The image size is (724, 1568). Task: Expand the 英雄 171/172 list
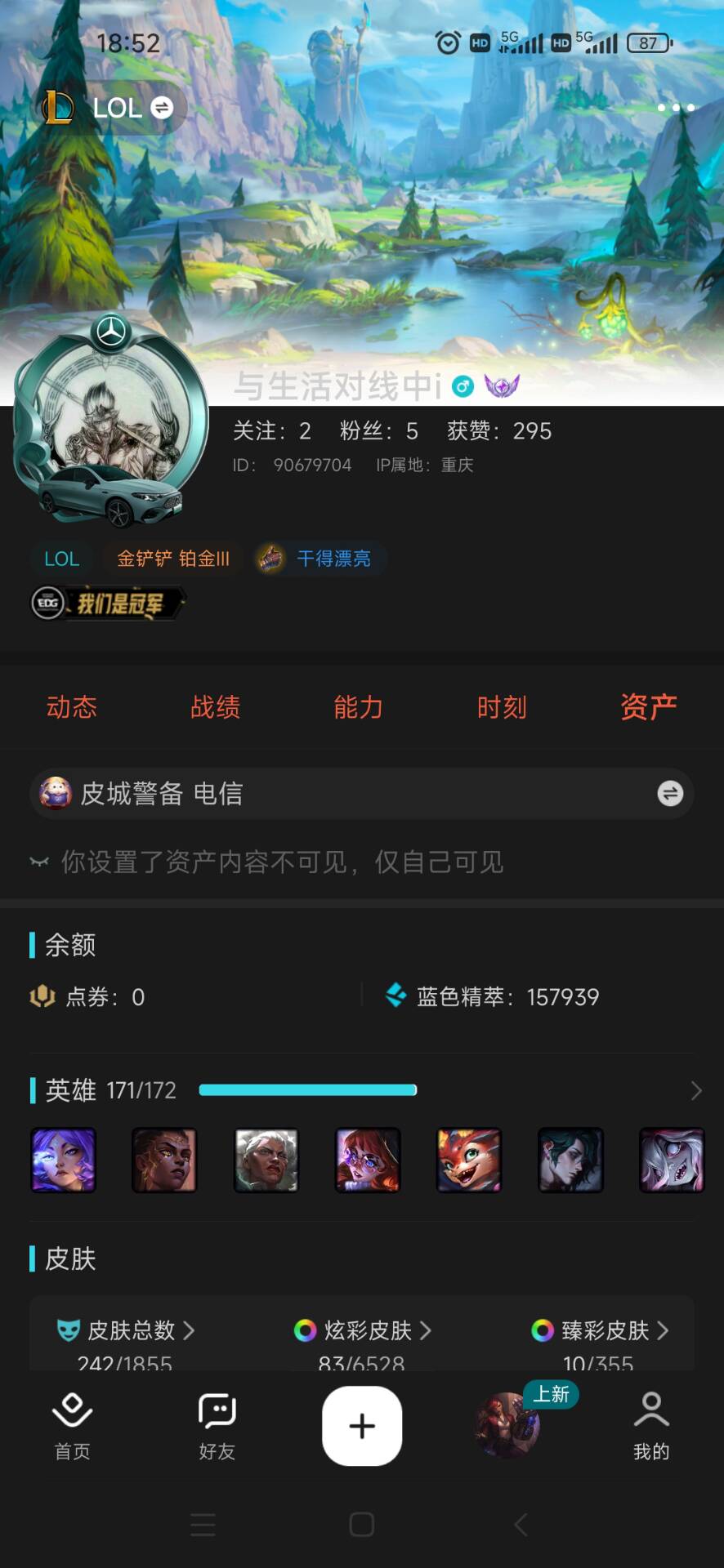click(695, 1090)
